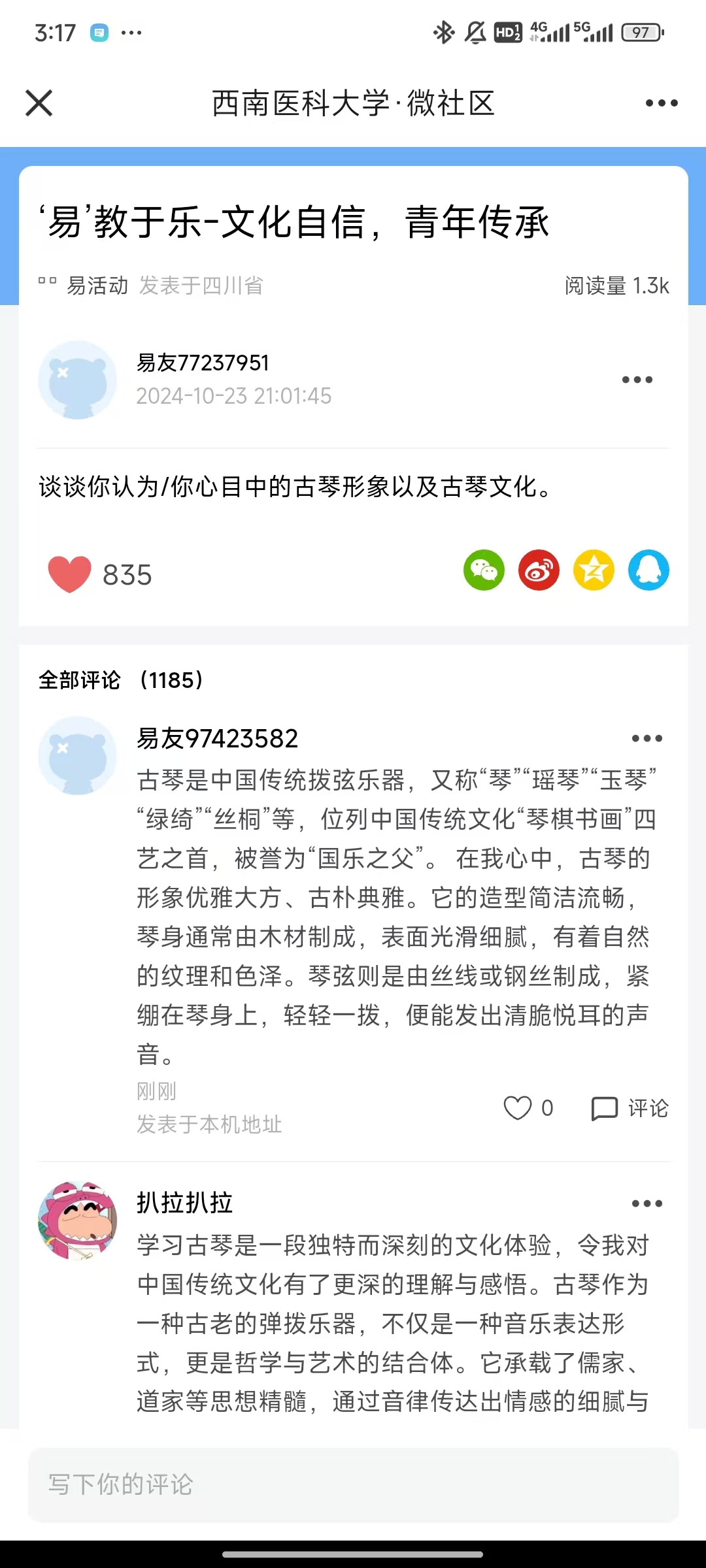Close the 西南医科大学·微社区 page
This screenshot has width=706, height=1568.
pos(39,103)
